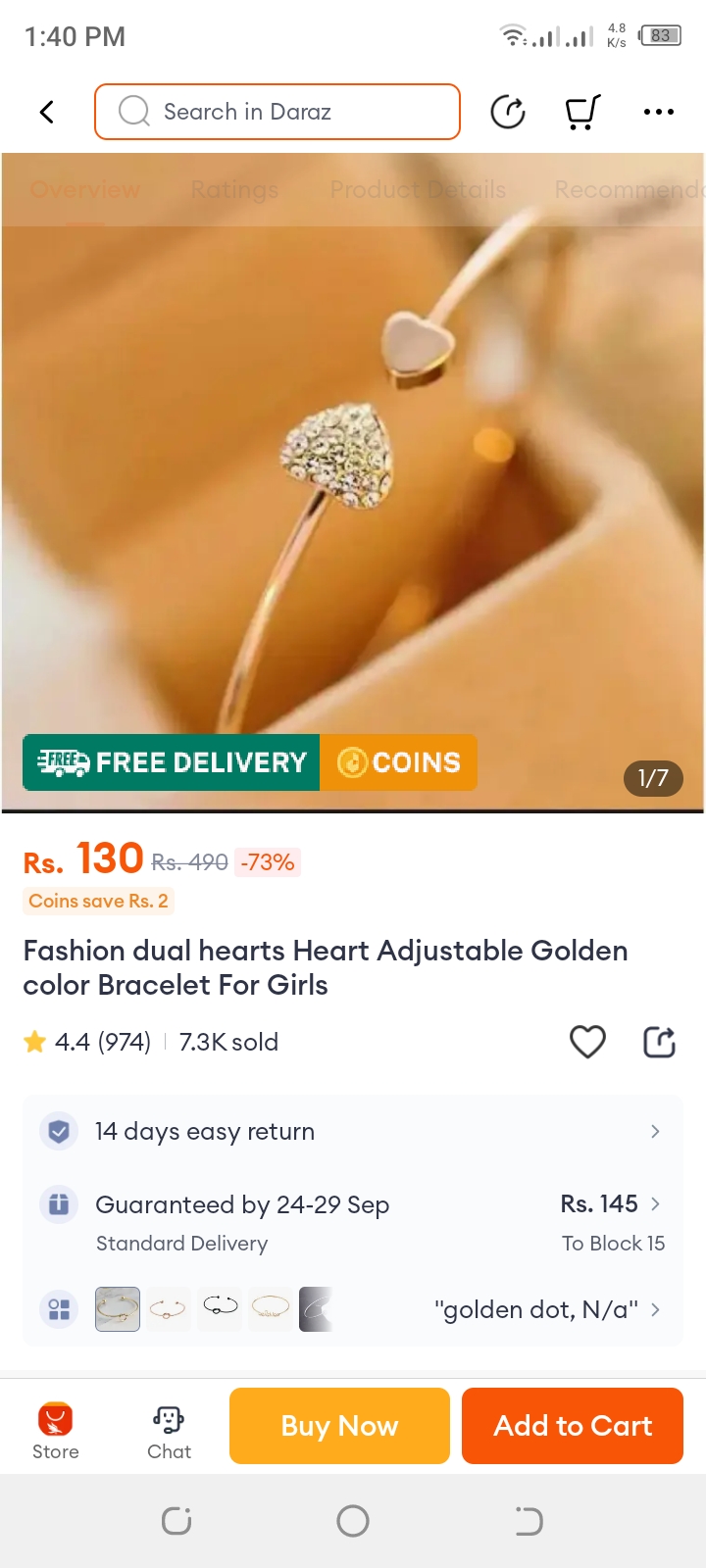
Task: Add the bracelet to wishlist
Action: click(x=587, y=1042)
